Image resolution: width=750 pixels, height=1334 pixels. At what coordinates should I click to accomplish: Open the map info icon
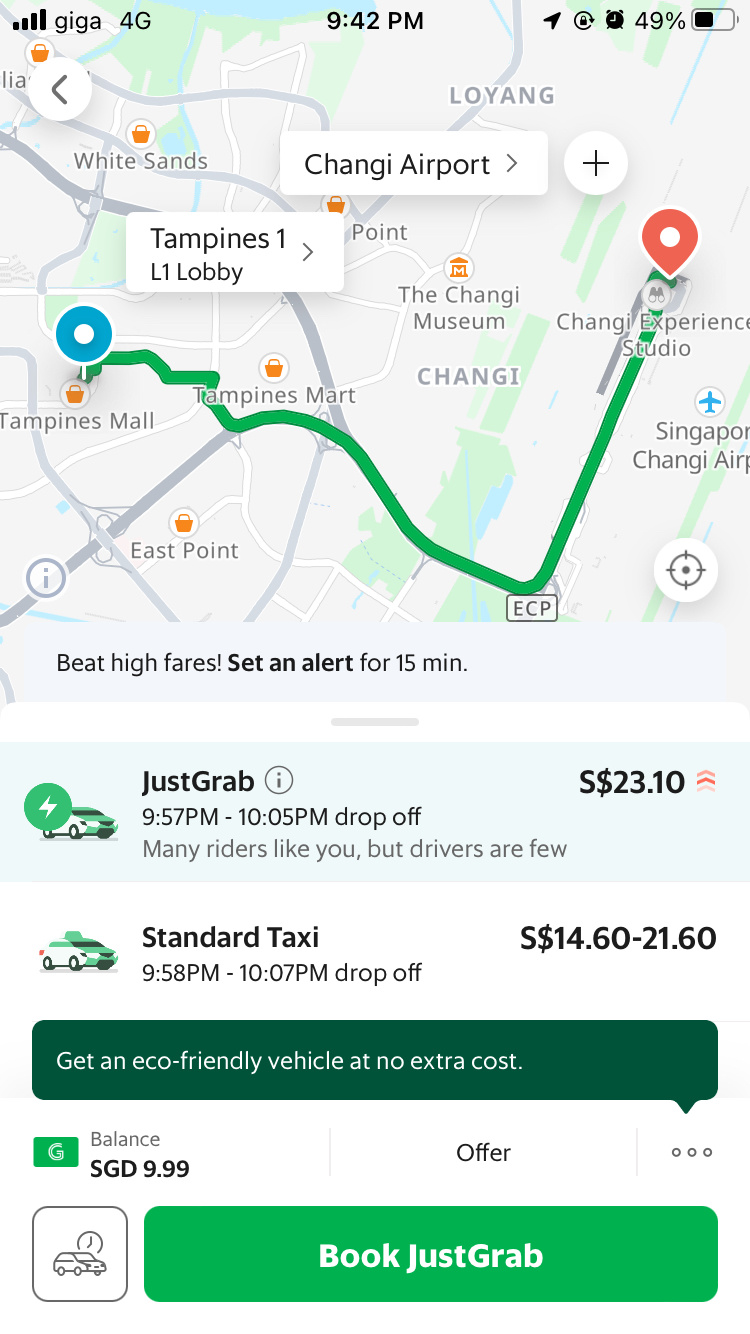pos(46,577)
